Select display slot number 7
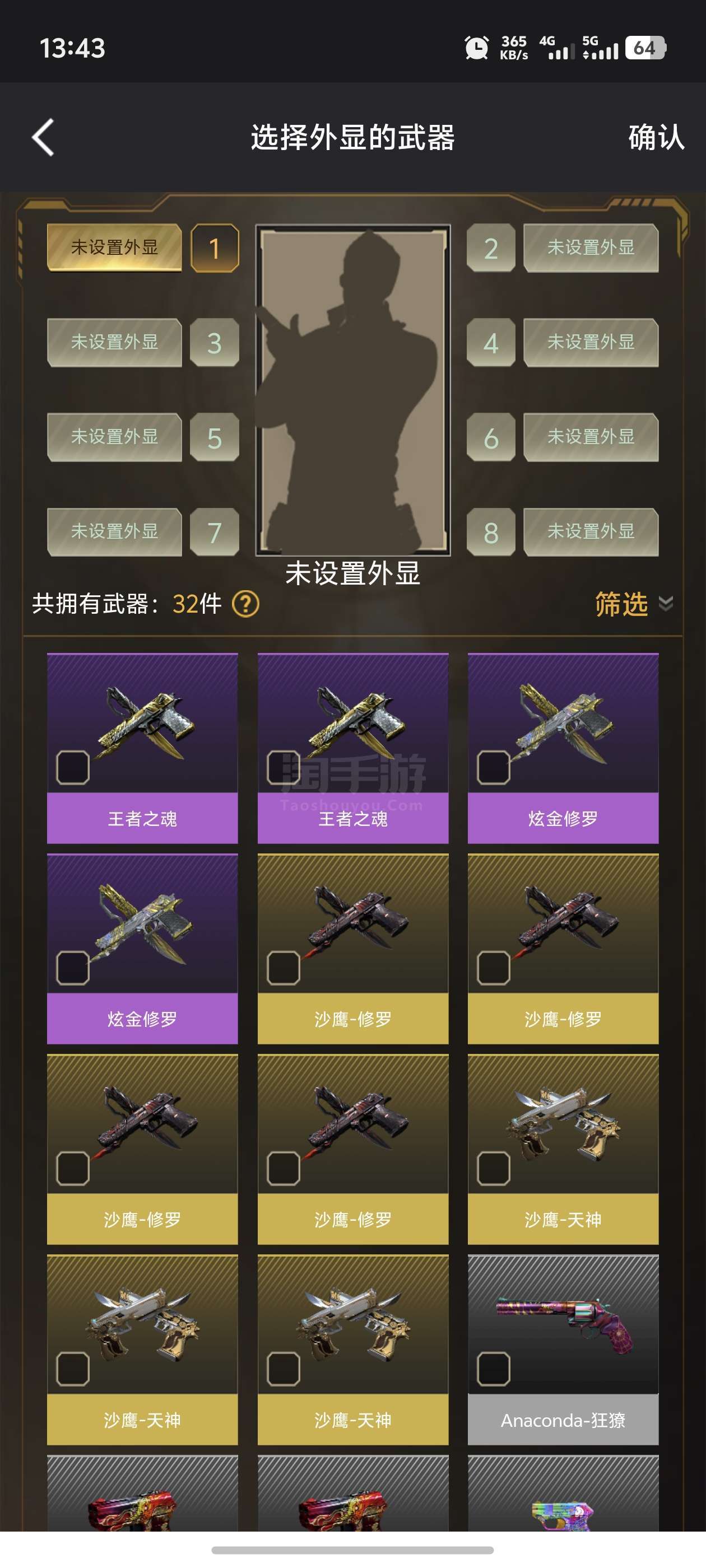 (x=215, y=533)
